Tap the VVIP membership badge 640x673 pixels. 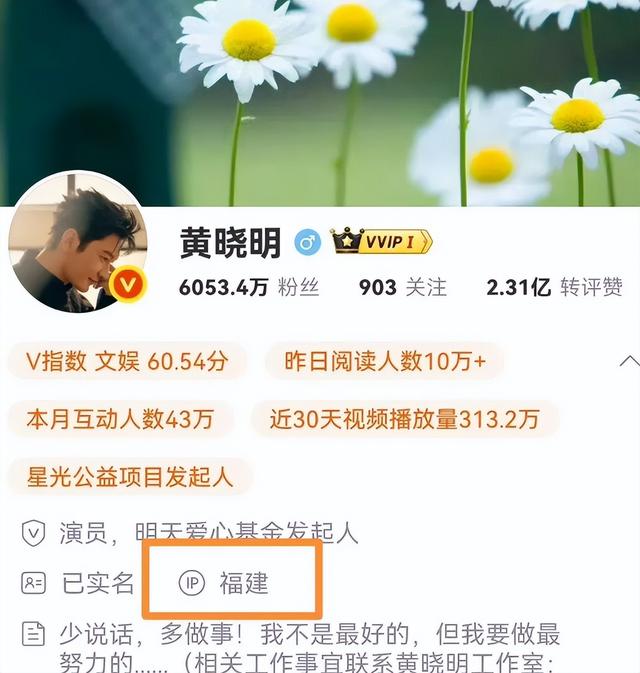coord(381,241)
